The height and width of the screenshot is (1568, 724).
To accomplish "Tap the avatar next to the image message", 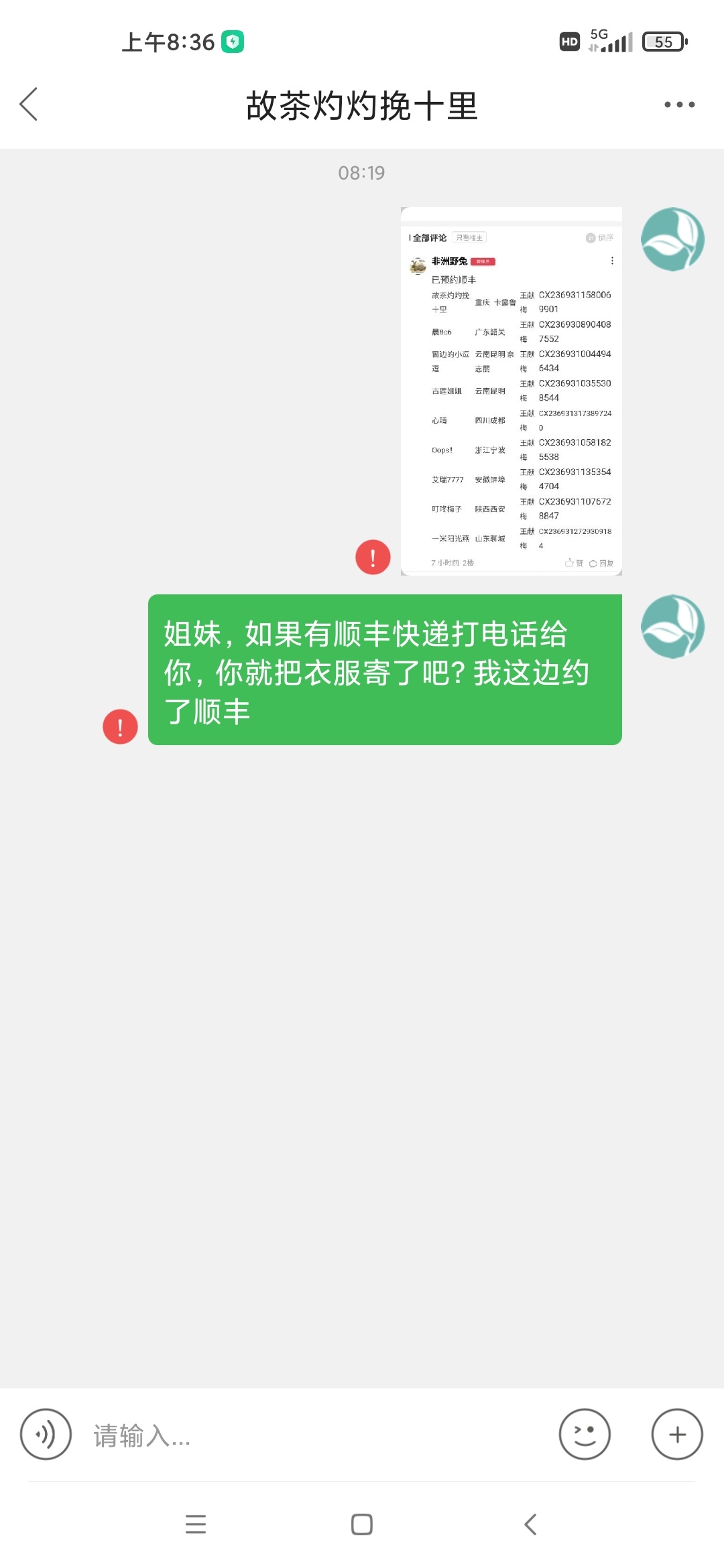I will click(672, 239).
